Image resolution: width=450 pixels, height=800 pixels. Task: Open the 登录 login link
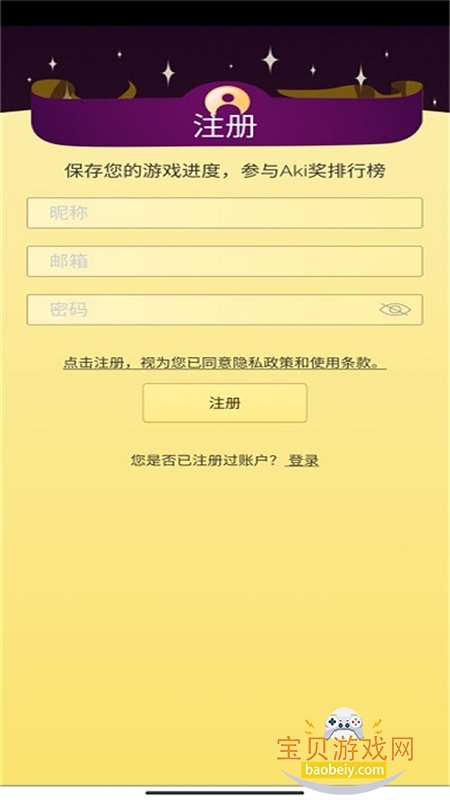(x=303, y=460)
